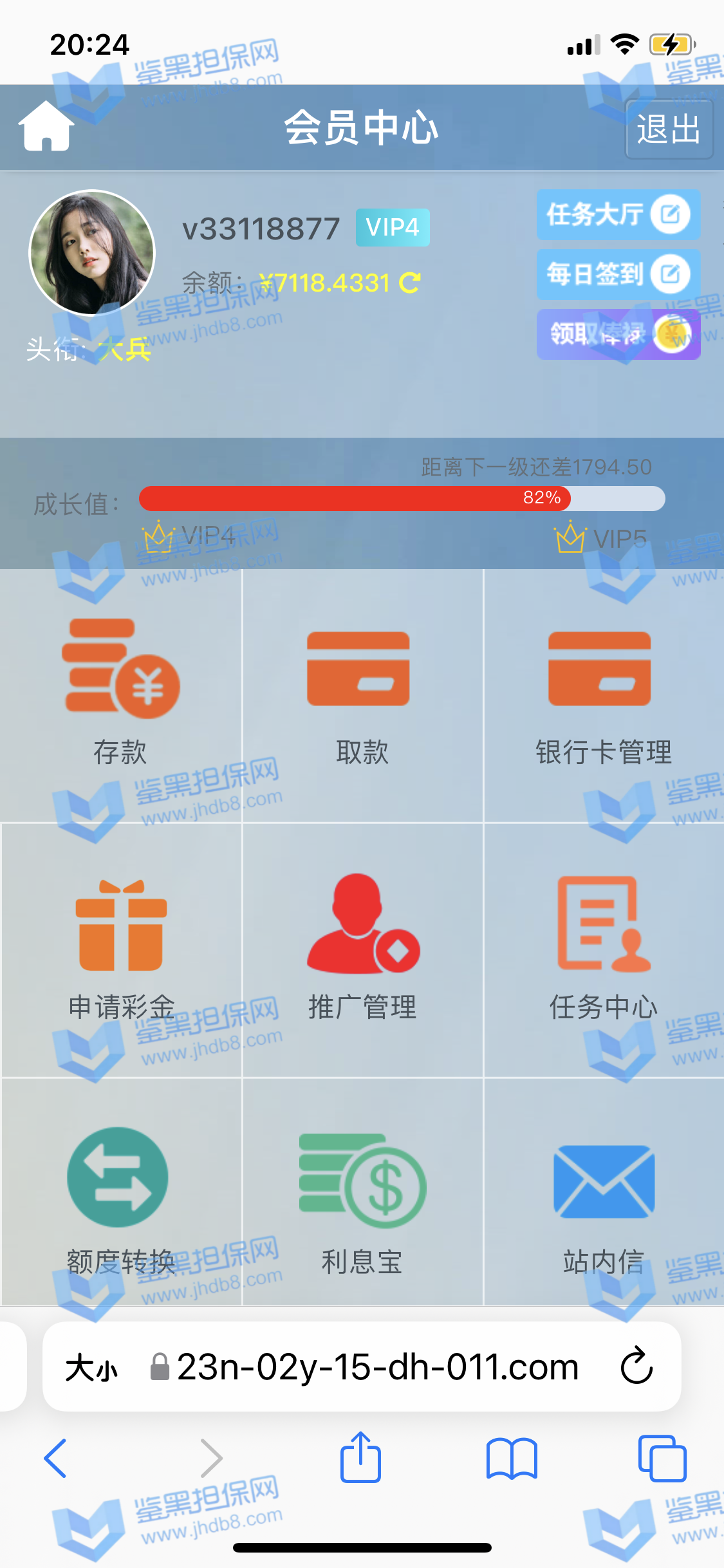Reload the page in Safari

(636, 1366)
